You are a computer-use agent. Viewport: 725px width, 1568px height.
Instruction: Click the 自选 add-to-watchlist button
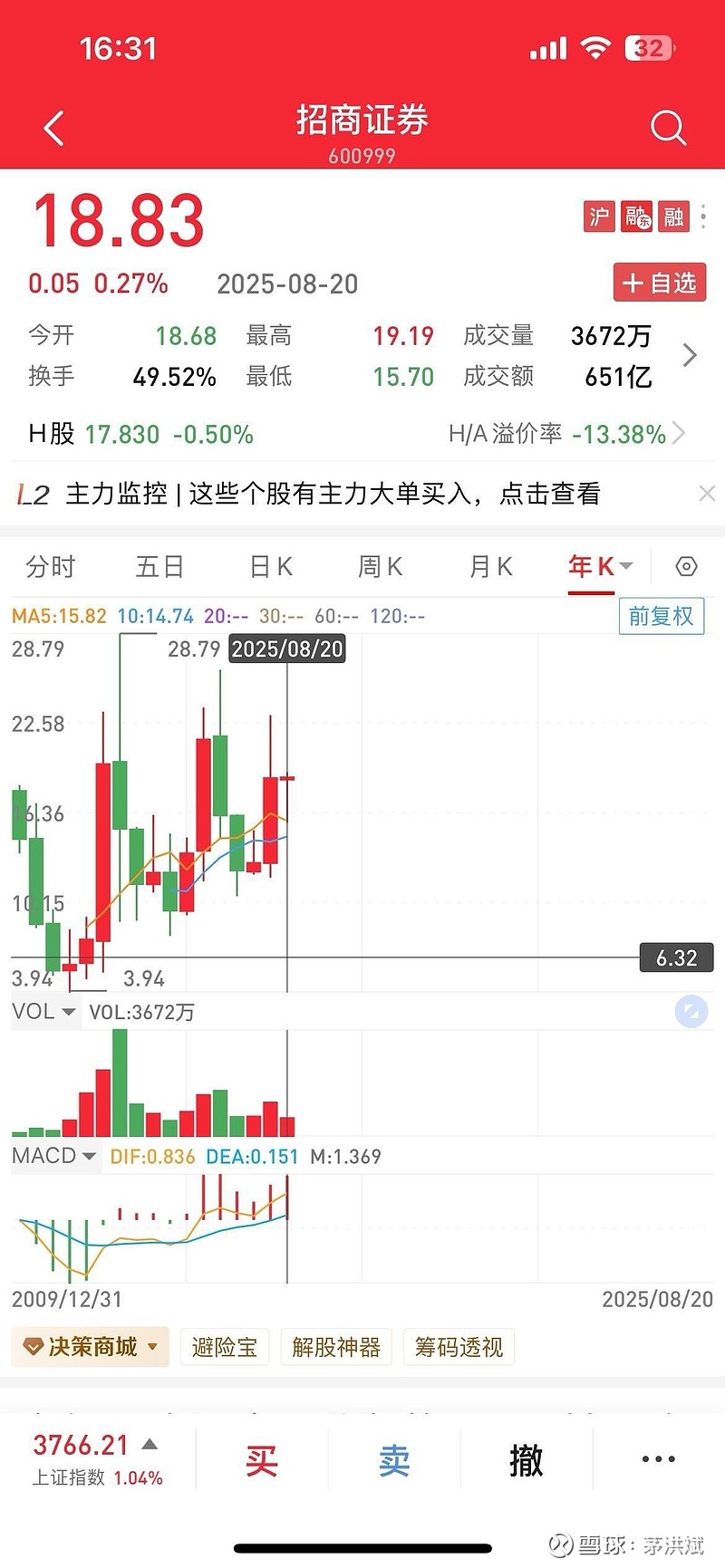coord(660,282)
